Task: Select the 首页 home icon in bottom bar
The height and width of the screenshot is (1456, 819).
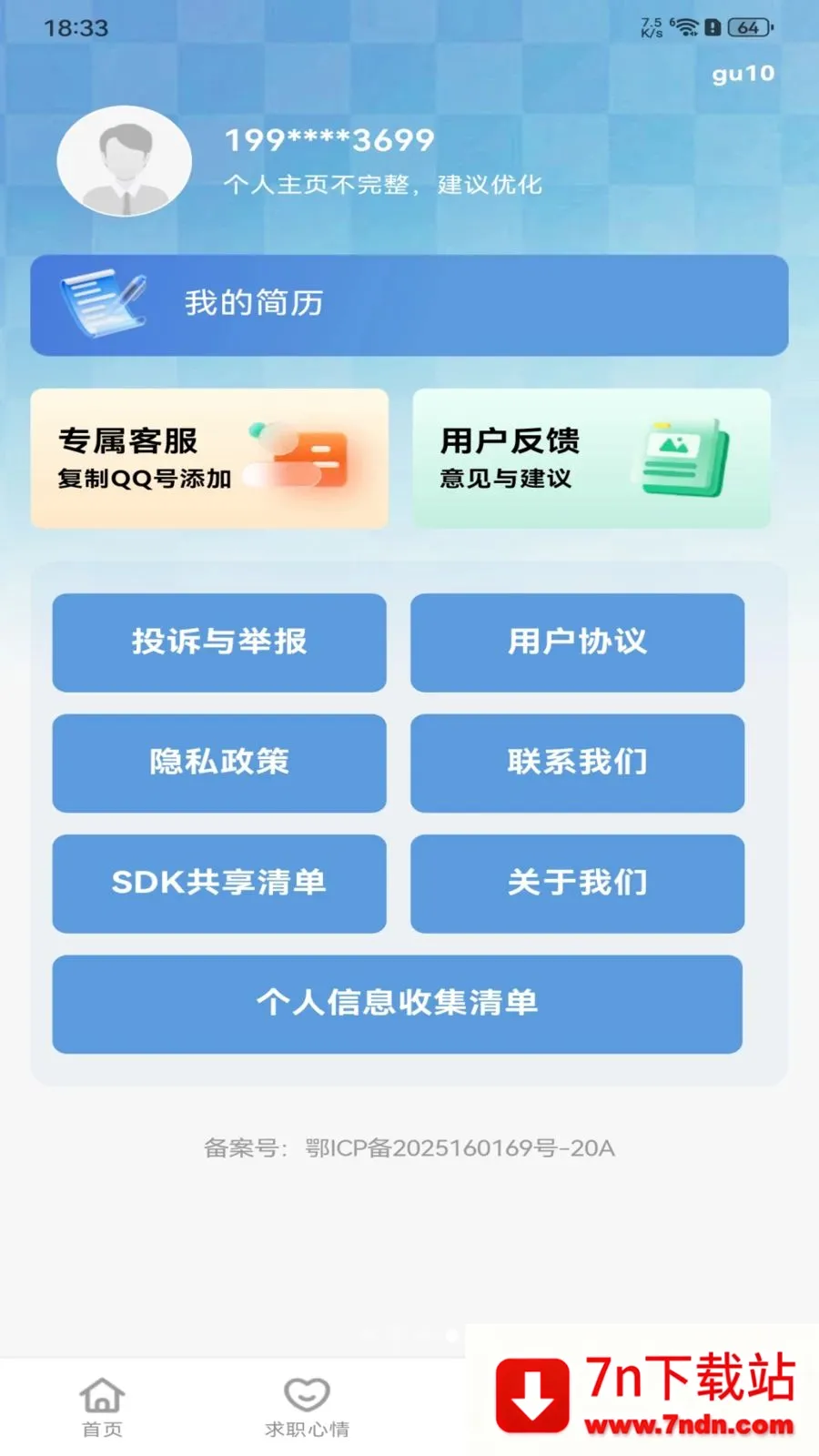Action: (101, 1393)
